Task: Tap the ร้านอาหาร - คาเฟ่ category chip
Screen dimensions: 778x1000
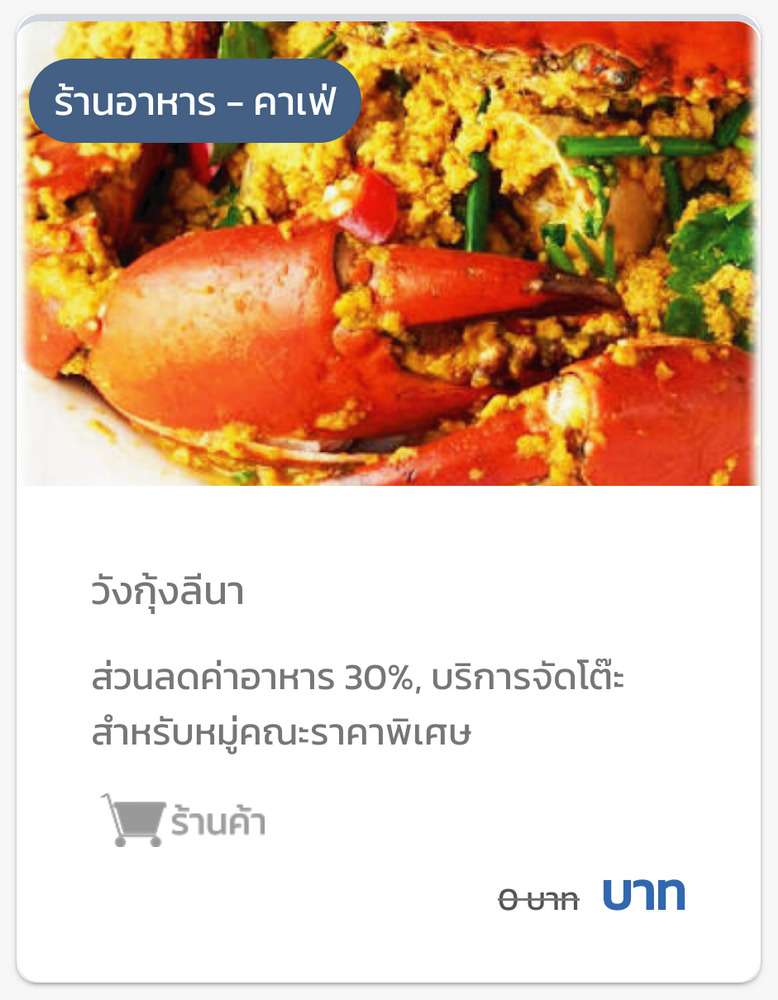Action: click(x=194, y=101)
